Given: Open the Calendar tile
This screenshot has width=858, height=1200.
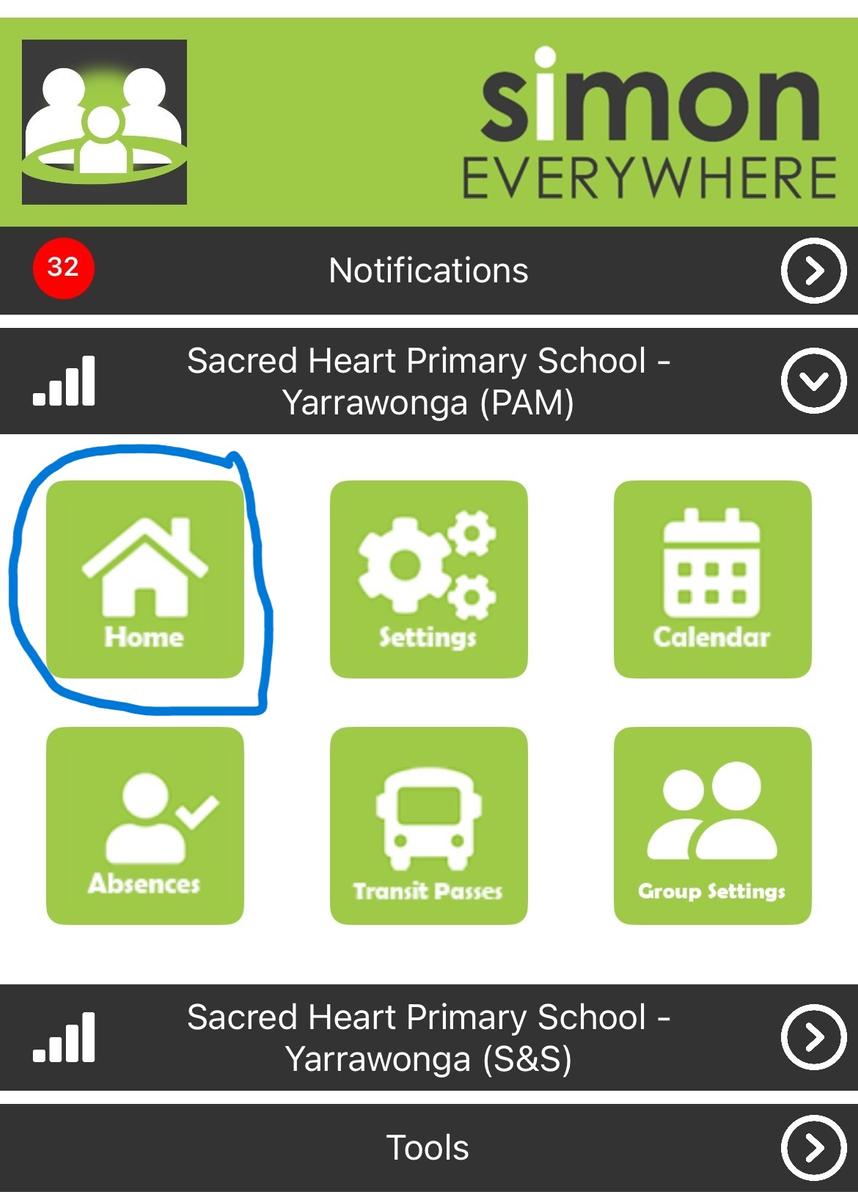Looking at the screenshot, I should [712, 578].
